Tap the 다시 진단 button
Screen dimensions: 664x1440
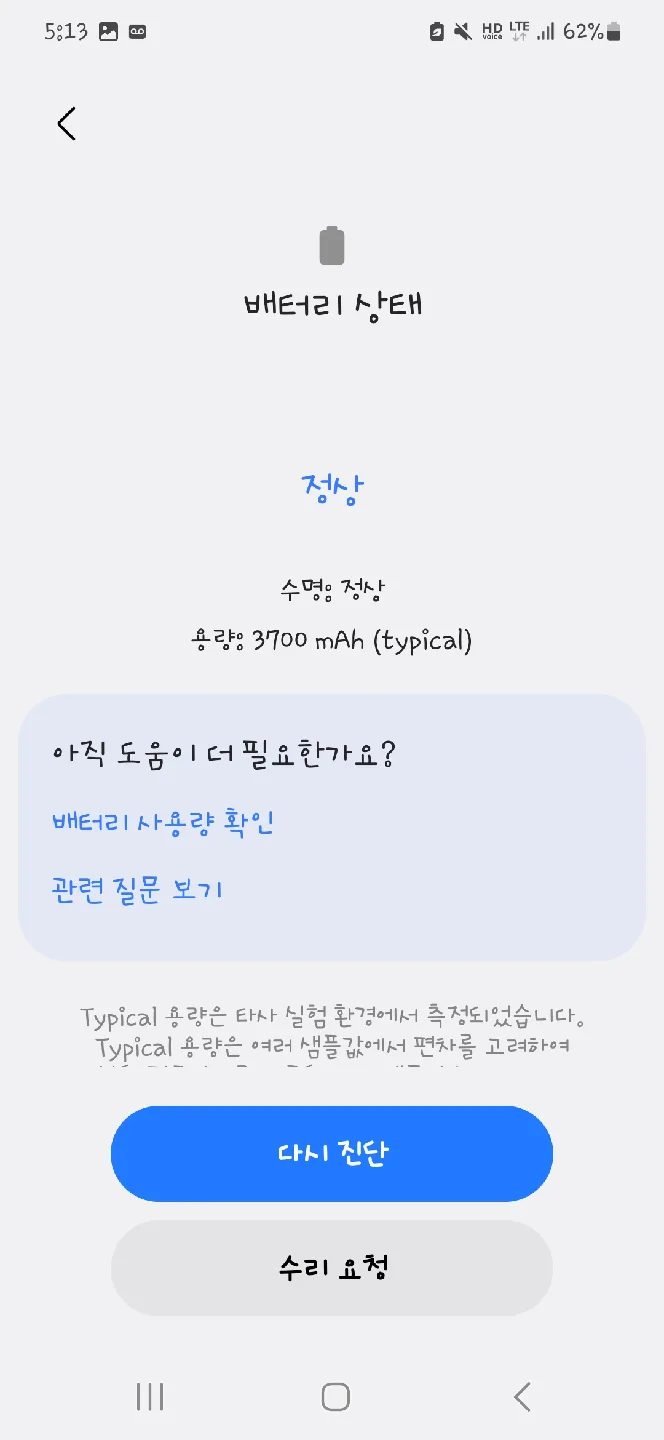(332, 1153)
